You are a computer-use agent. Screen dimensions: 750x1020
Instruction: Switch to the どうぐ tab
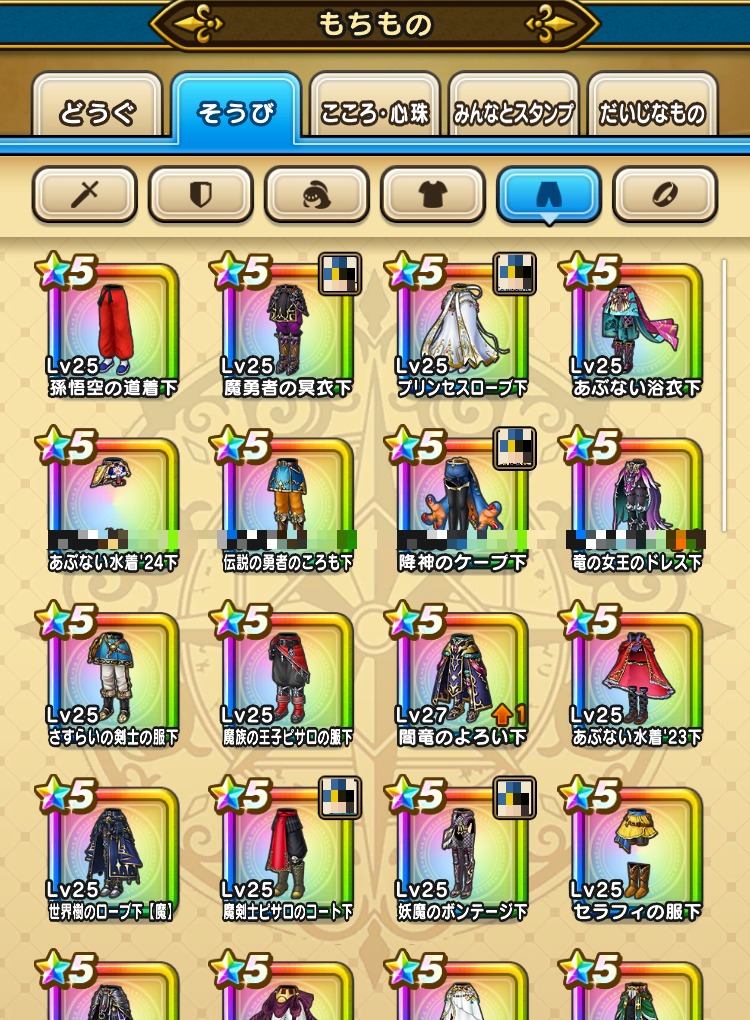97,112
